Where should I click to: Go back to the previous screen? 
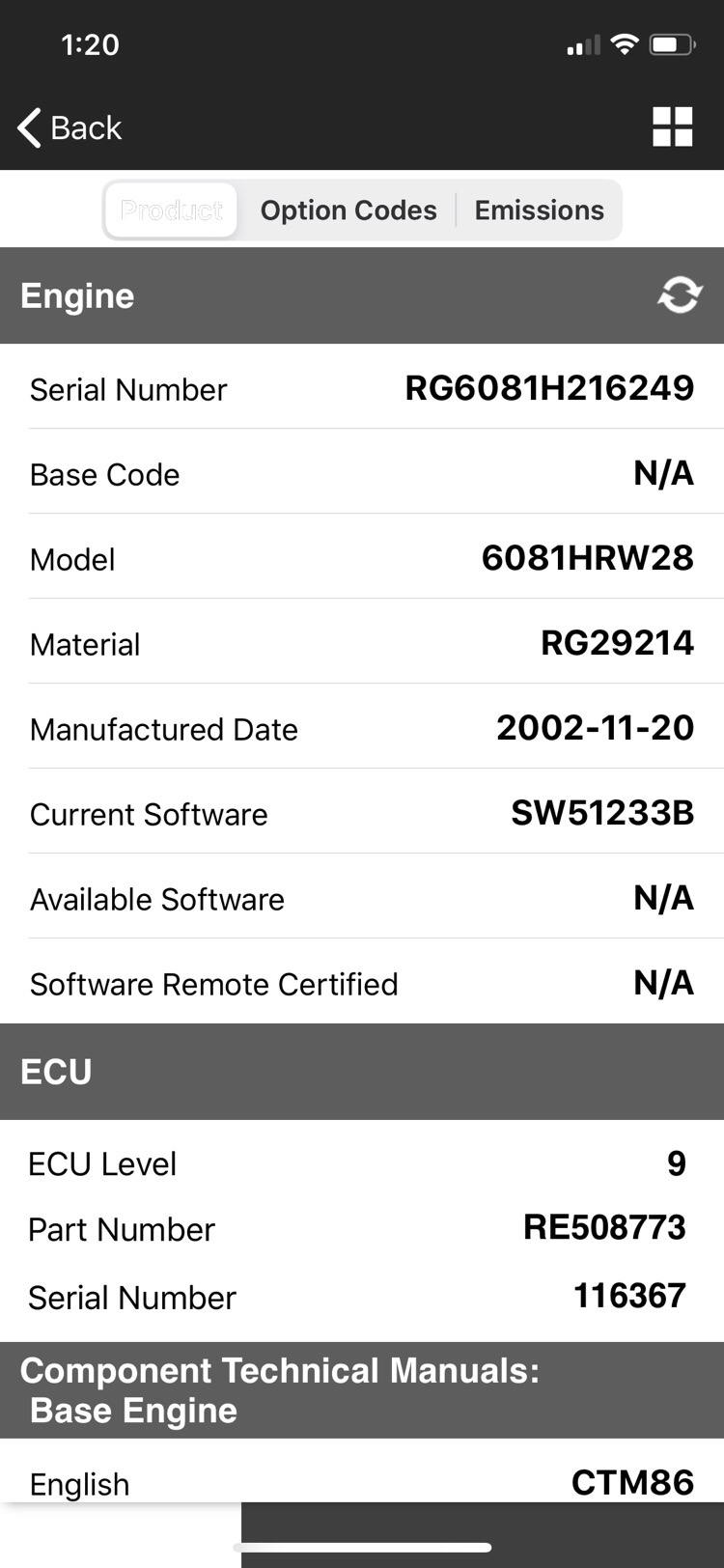click(x=70, y=127)
